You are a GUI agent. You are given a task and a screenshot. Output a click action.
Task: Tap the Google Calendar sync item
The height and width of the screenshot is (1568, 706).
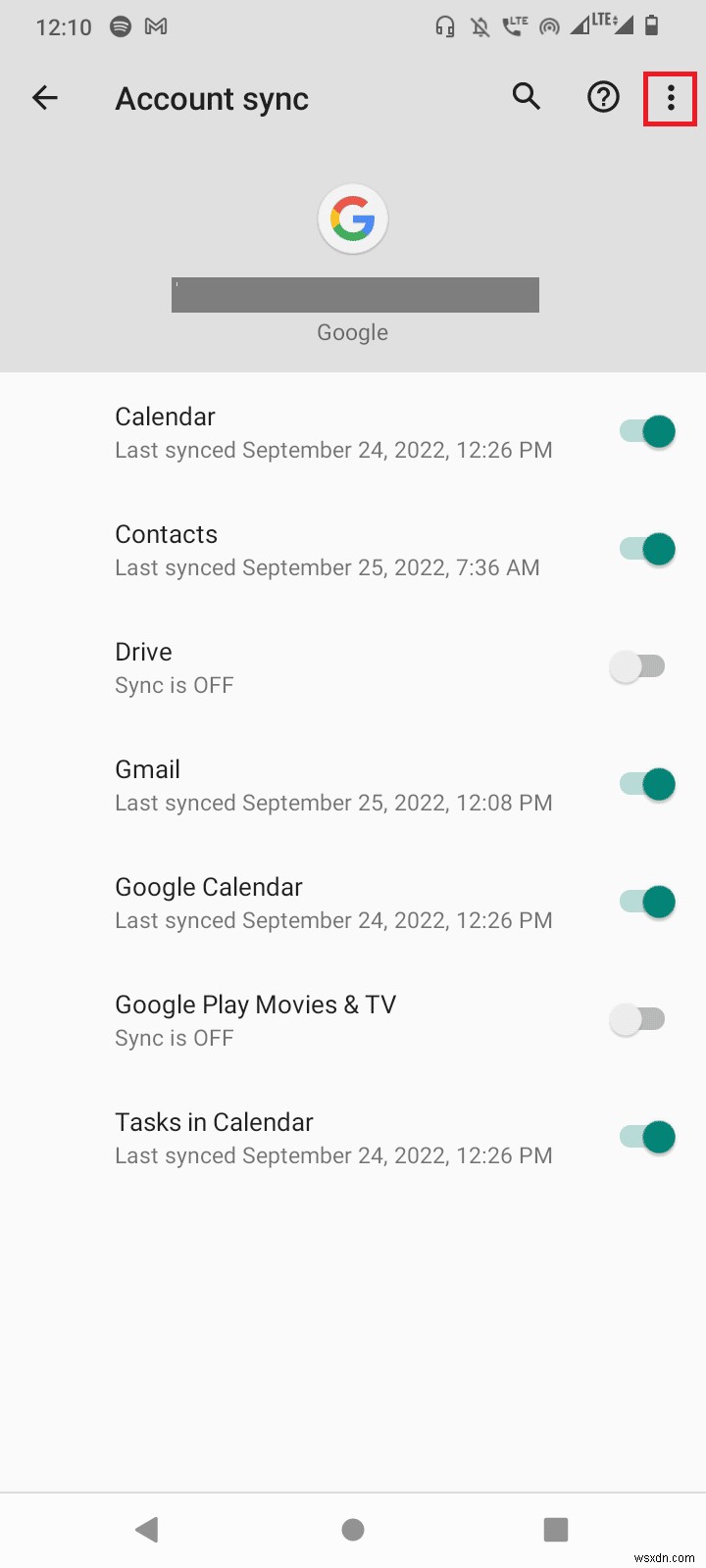tap(294, 902)
